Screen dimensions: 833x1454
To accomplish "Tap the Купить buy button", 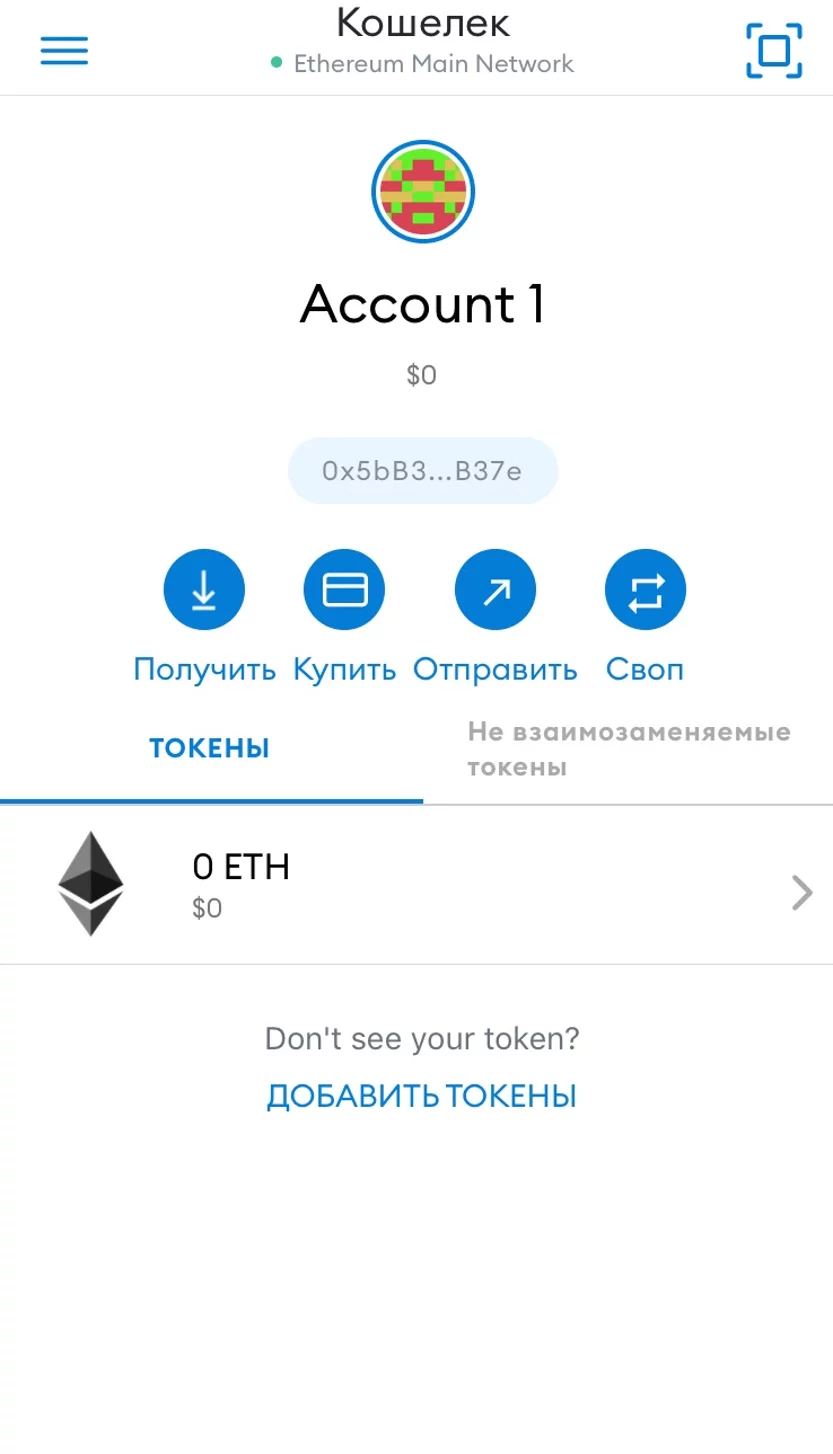I will (x=344, y=592).
